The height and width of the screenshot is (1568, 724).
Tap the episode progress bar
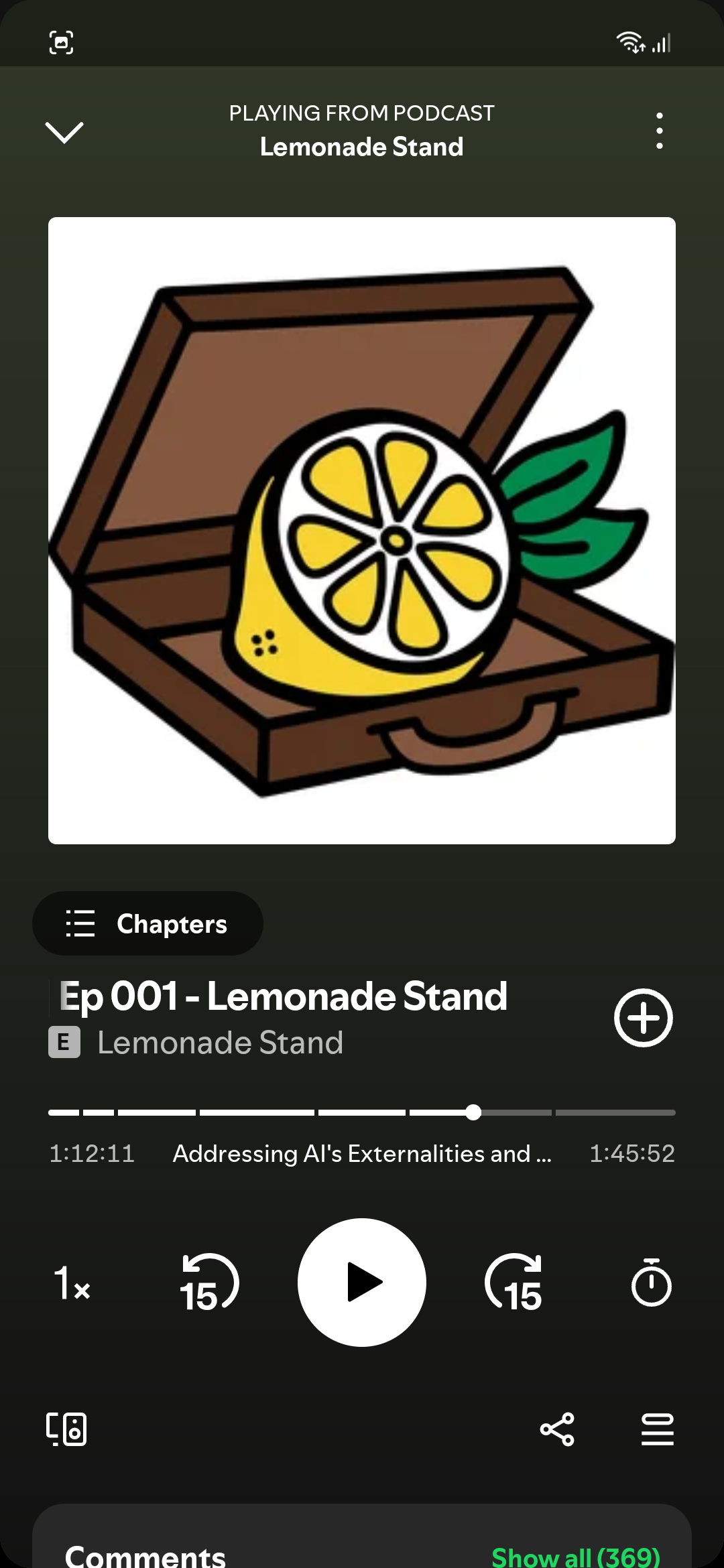pyautogui.click(x=362, y=1112)
